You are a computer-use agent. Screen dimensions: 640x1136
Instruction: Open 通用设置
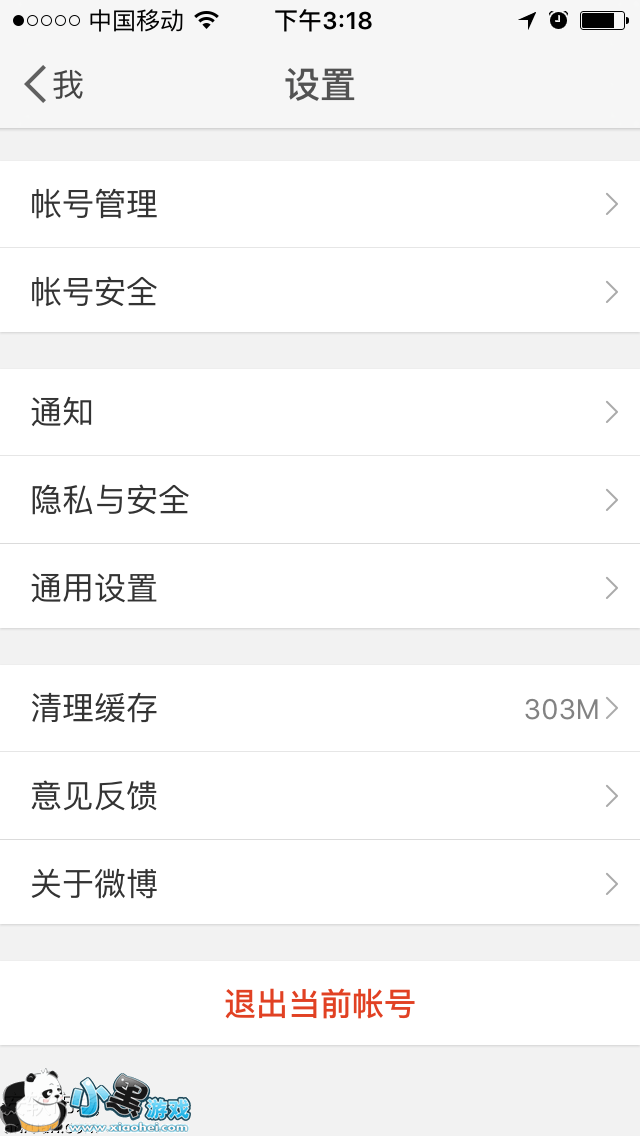pyautogui.click(x=320, y=588)
